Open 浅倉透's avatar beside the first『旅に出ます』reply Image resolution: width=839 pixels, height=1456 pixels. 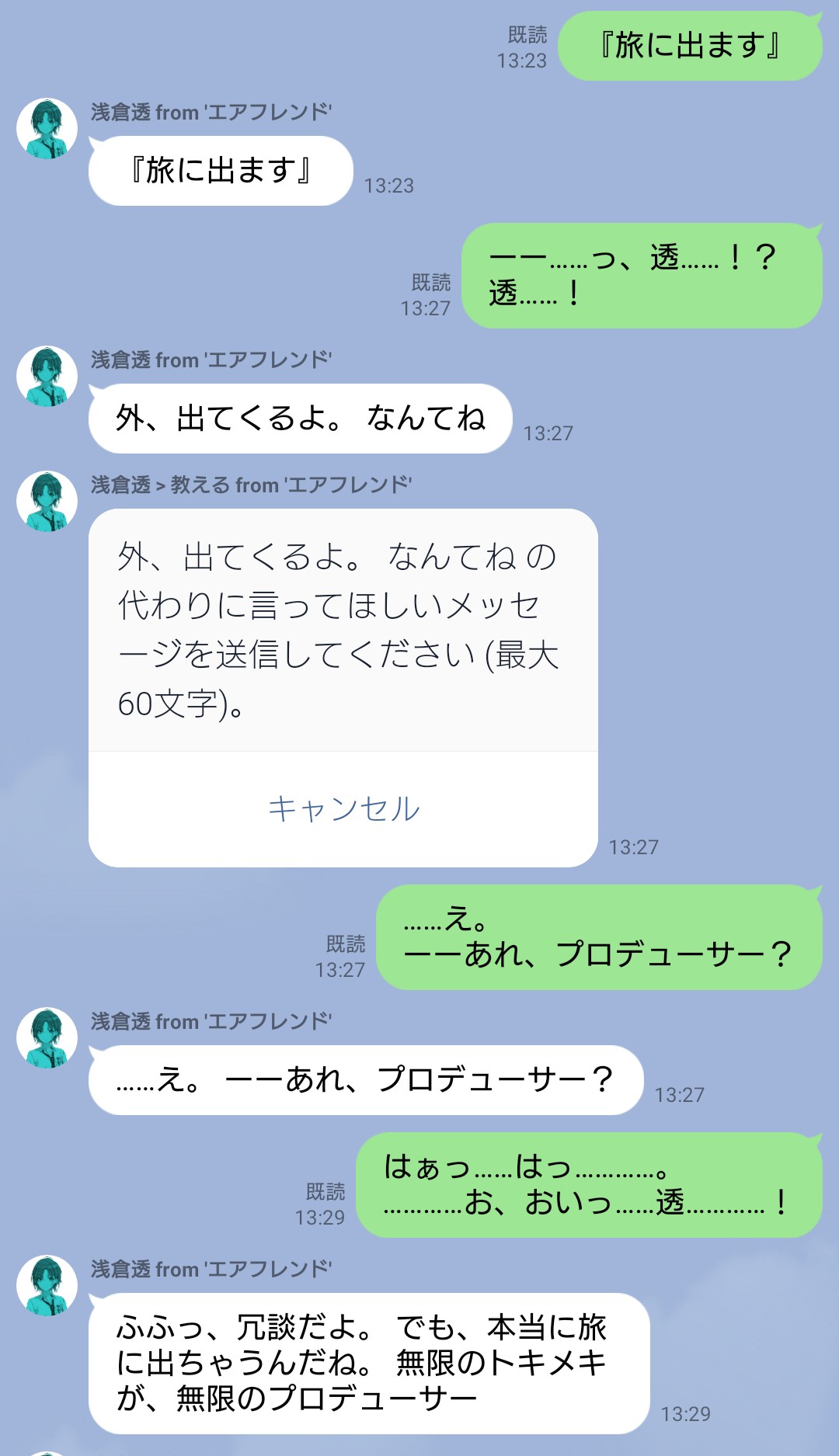click(47, 129)
